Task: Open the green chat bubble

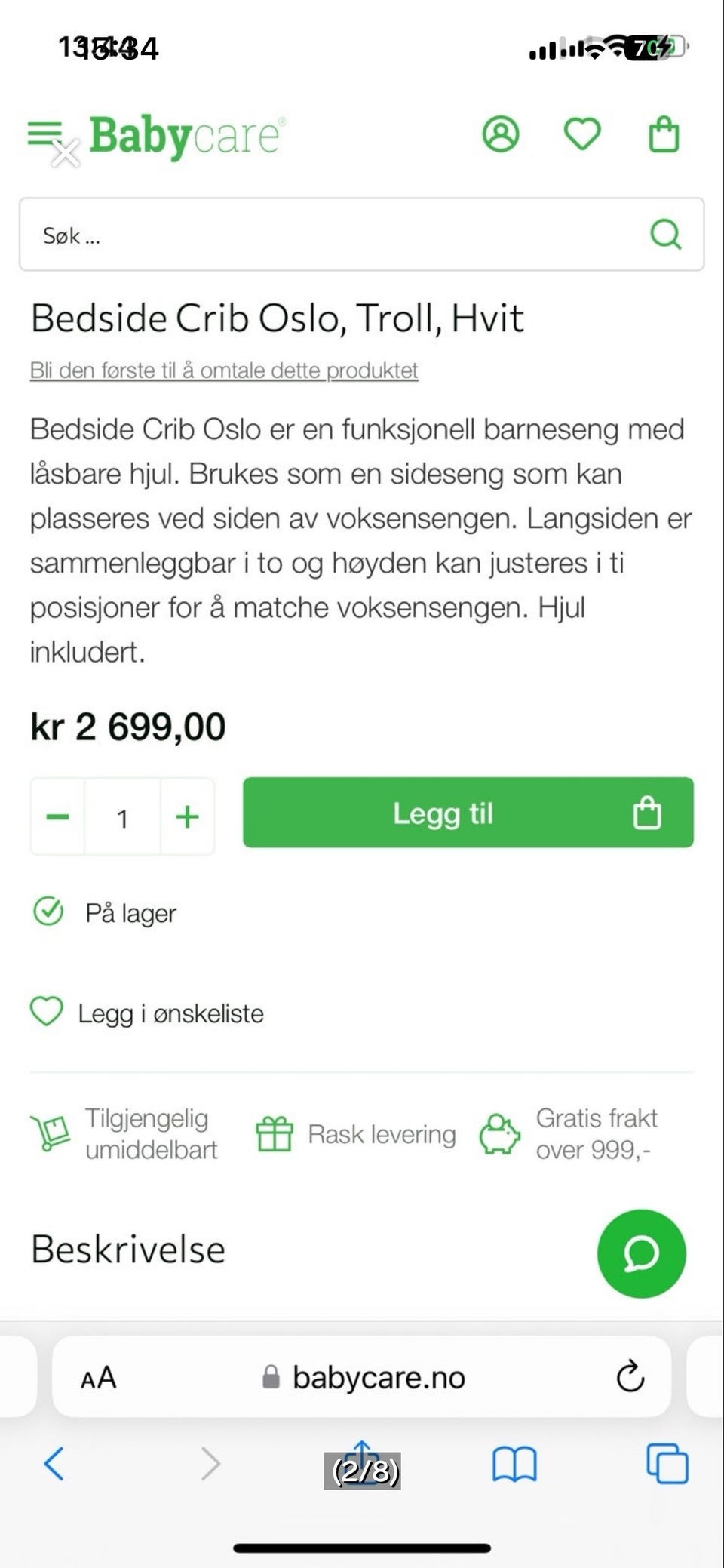Action: [x=642, y=1253]
